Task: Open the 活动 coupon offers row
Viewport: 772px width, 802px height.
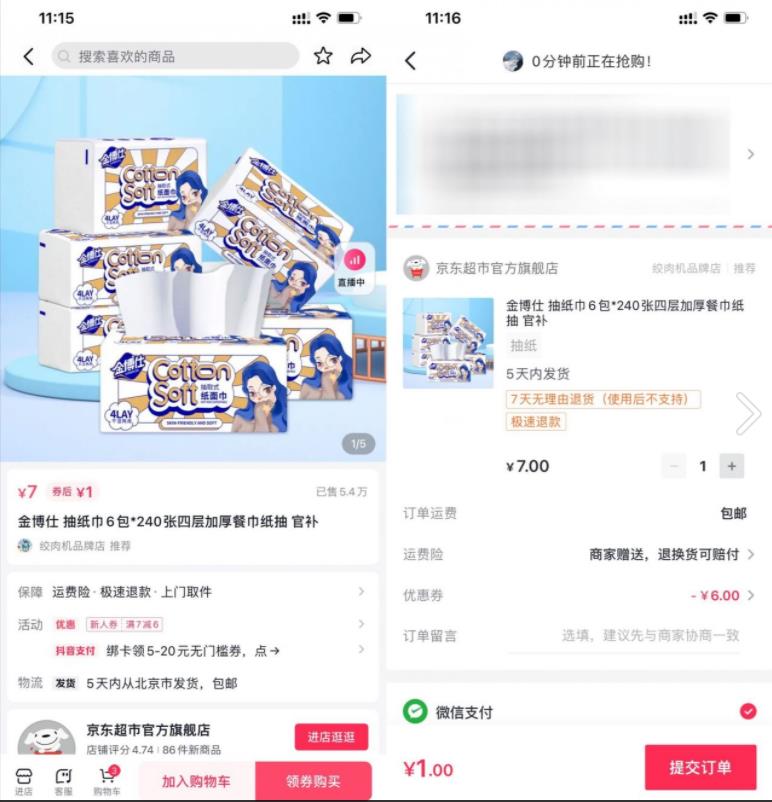Action: [192, 625]
